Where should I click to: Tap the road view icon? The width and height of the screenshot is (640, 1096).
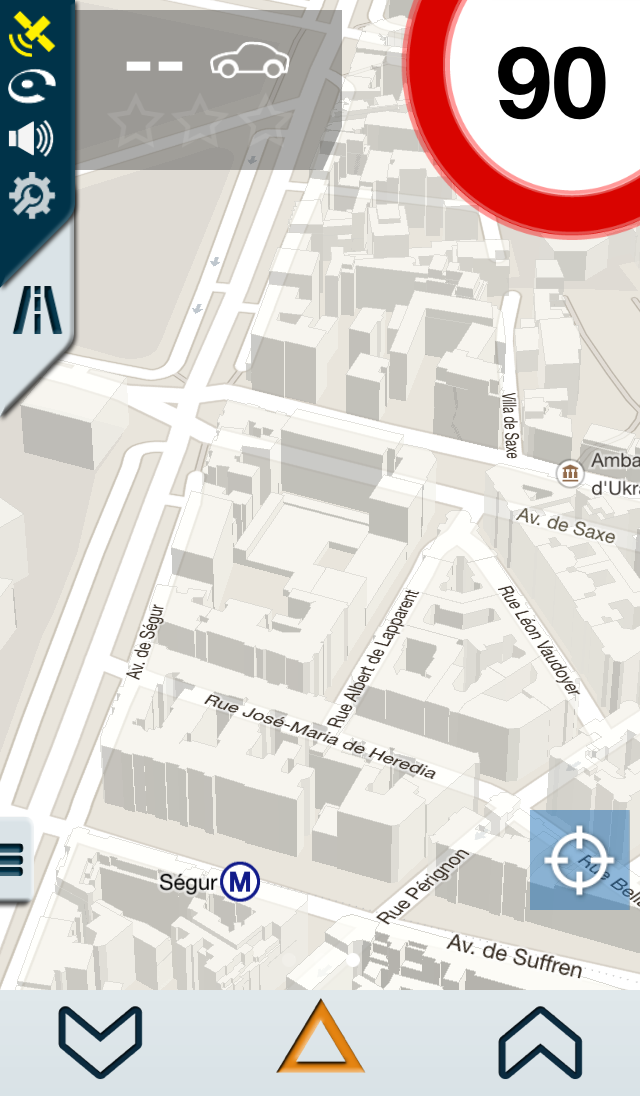pos(37,308)
